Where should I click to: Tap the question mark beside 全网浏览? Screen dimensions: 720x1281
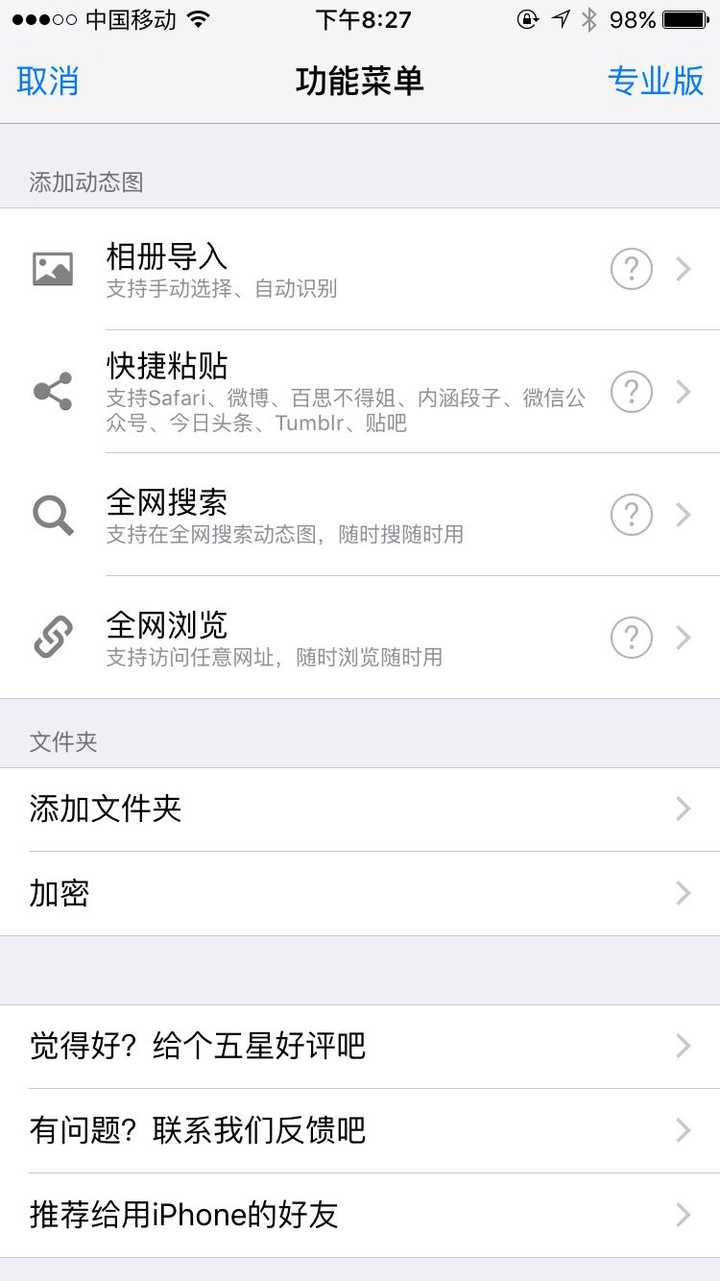click(x=631, y=637)
